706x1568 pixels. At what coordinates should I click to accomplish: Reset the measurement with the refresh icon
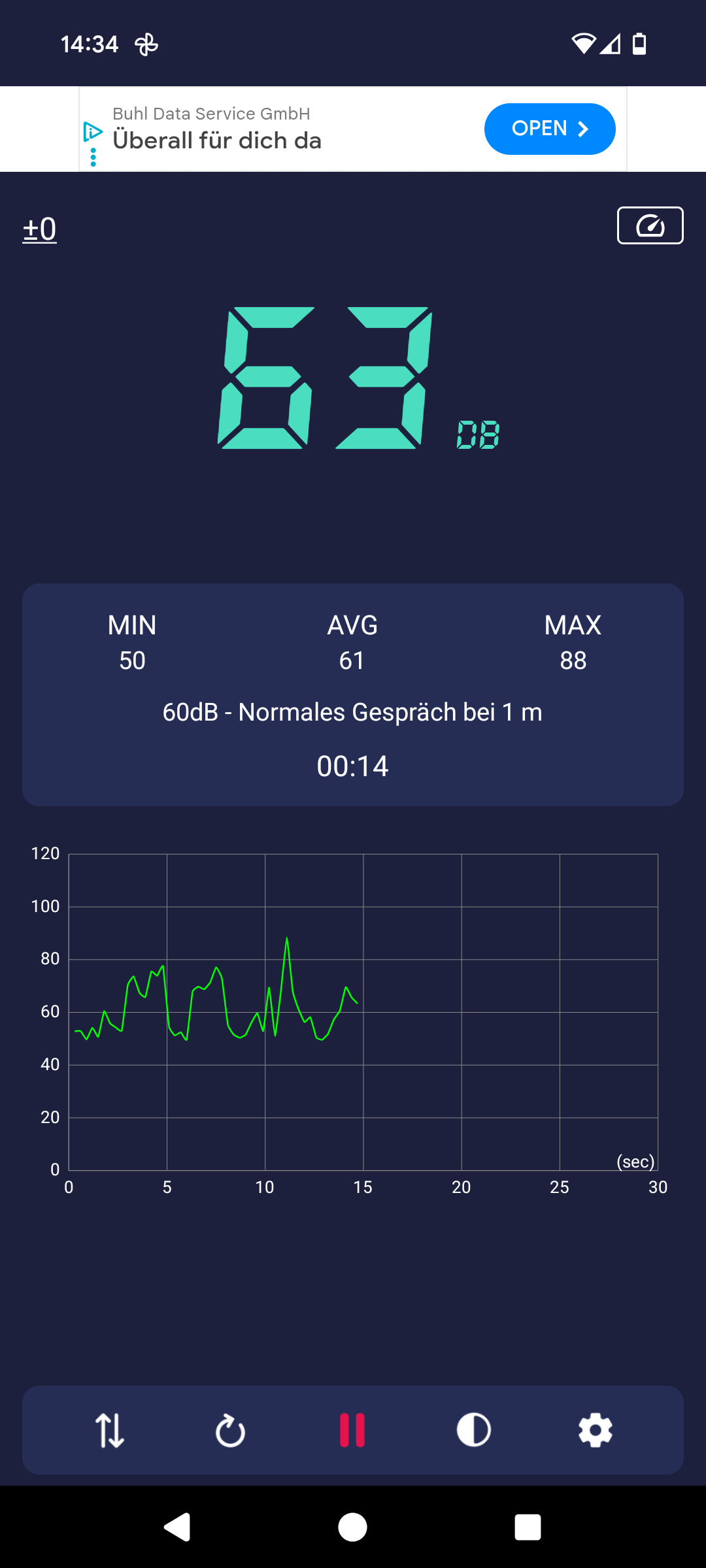pos(230,1430)
